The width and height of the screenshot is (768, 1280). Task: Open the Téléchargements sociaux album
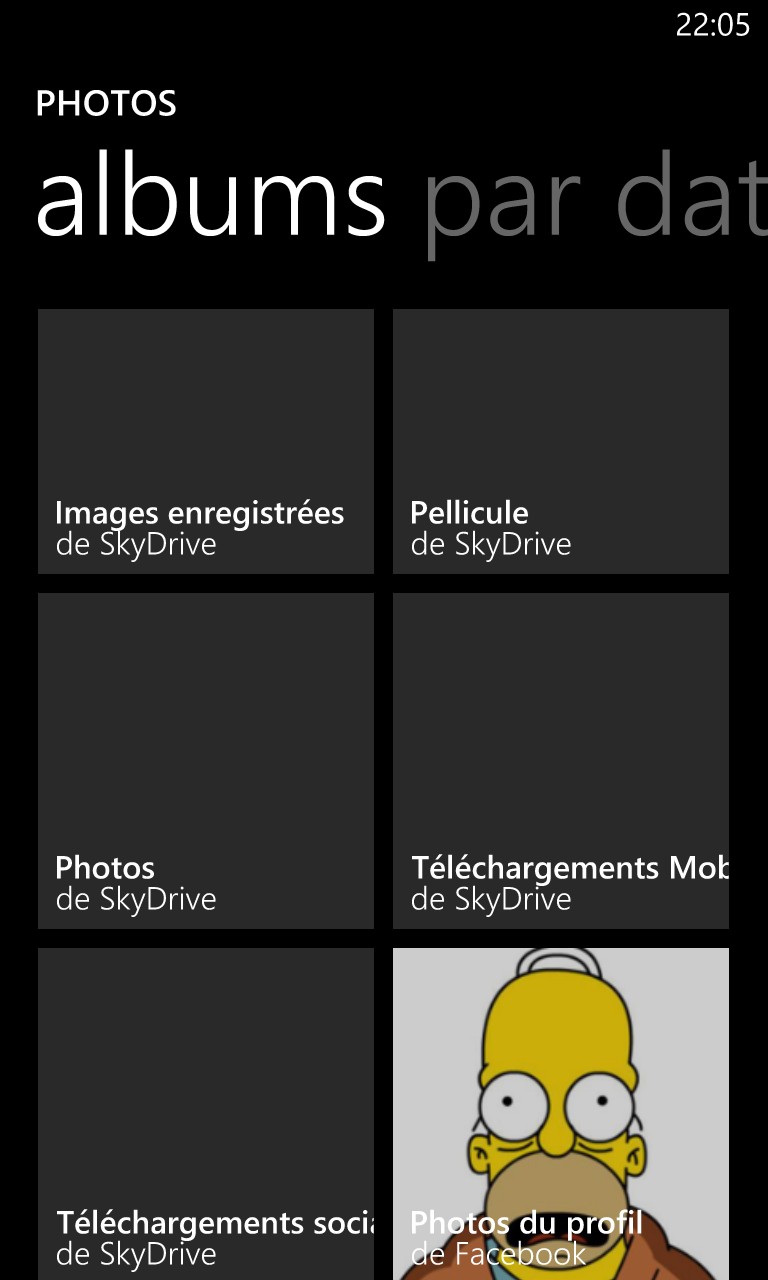pos(206,1114)
